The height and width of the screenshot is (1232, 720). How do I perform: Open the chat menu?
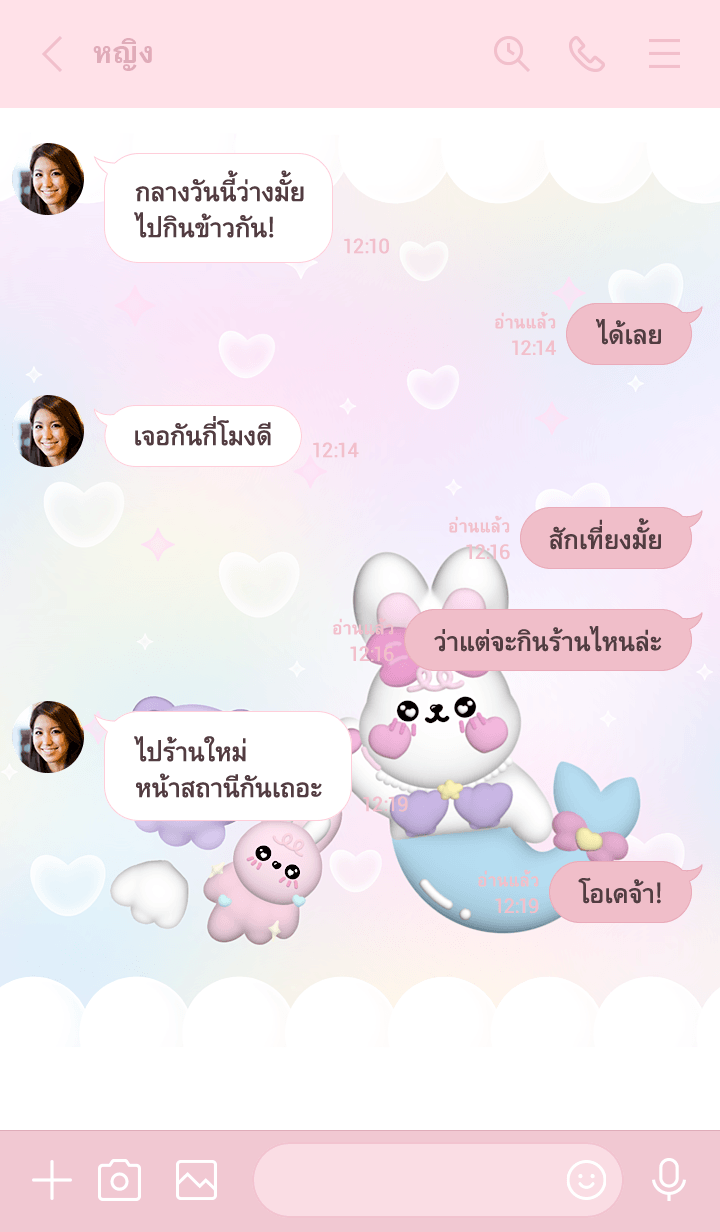[x=664, y=54]
